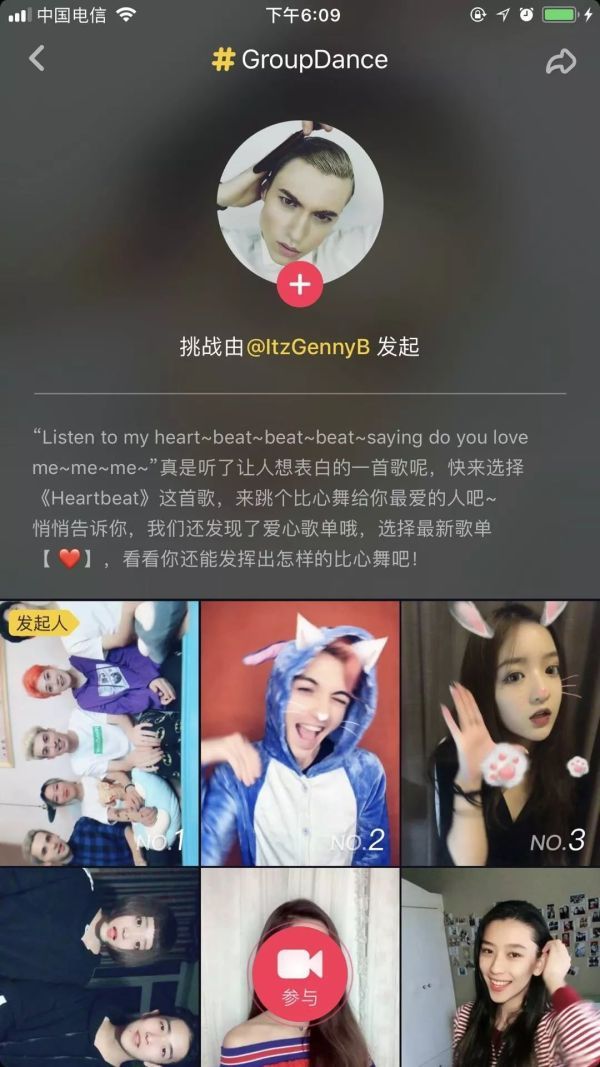Image resolution: width=600 pixels, height=1067 pixels.
Task: Open the NO.3 video with bunny ears
Action: (x=500, y=733)
